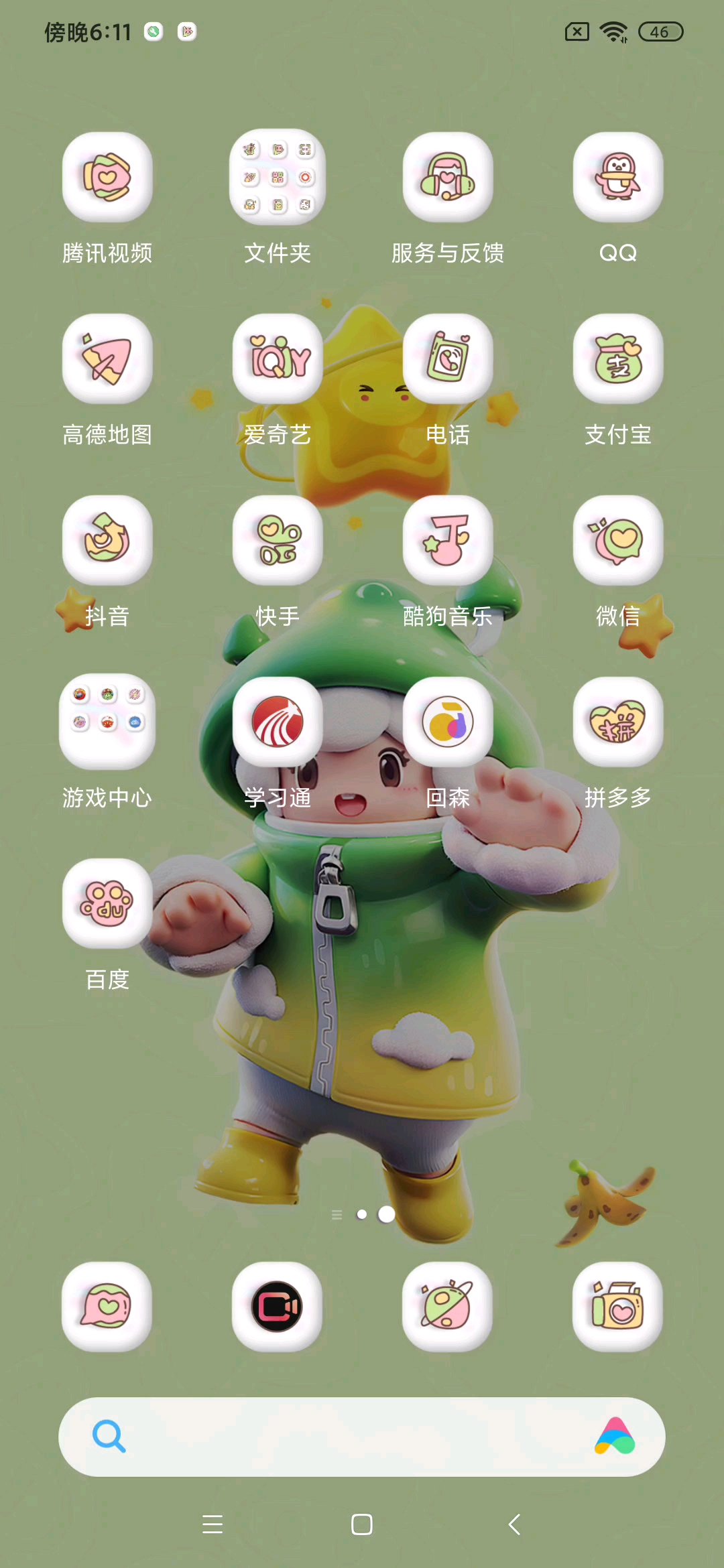Open 酷狗音乐
This screenshot has height=1568, width=724.
pyautogui.click(x=448, y=541)
